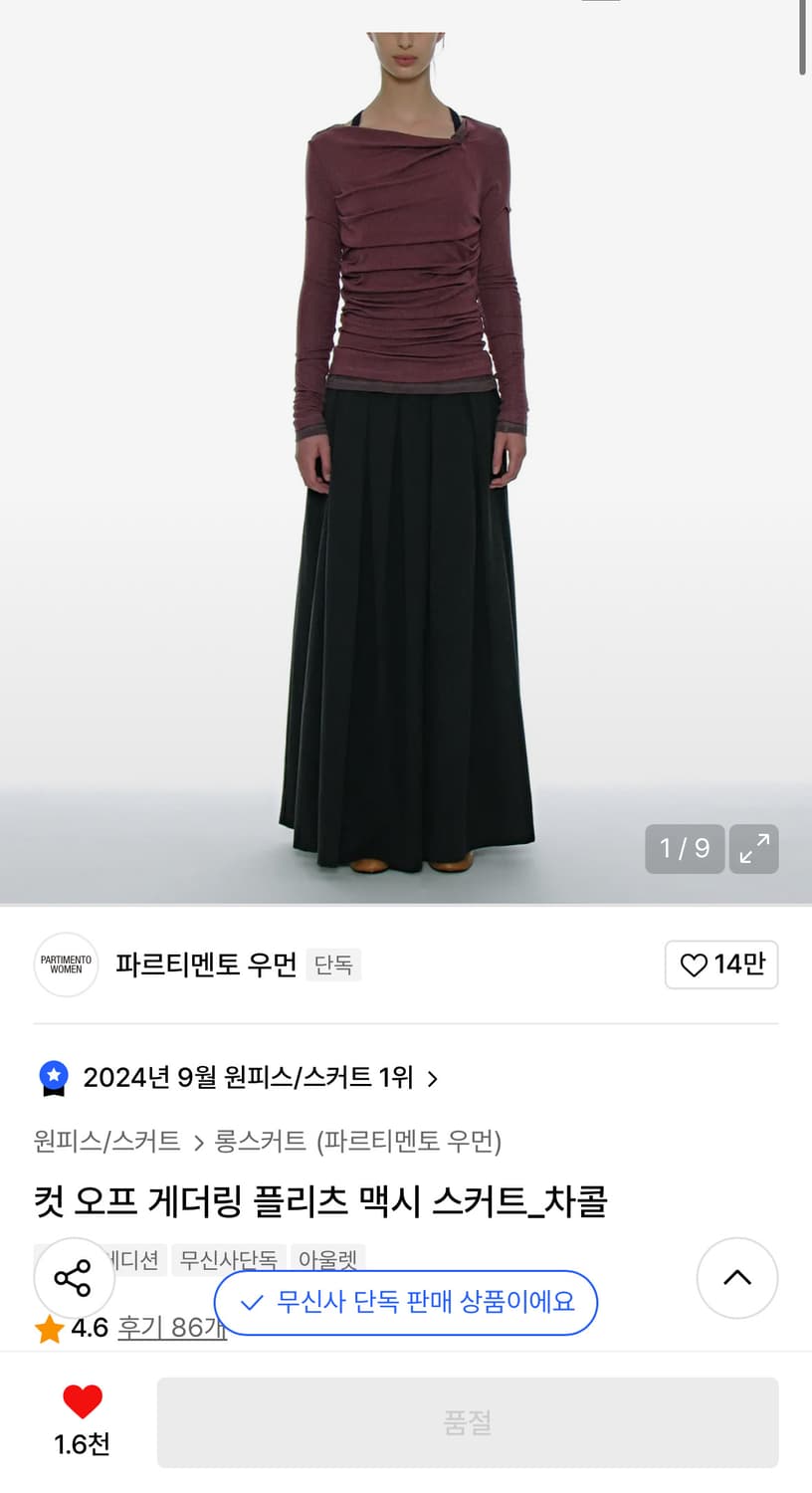812x1493 pixels.
Task: Tap the share icon
Action: [x=74, y=1278]
